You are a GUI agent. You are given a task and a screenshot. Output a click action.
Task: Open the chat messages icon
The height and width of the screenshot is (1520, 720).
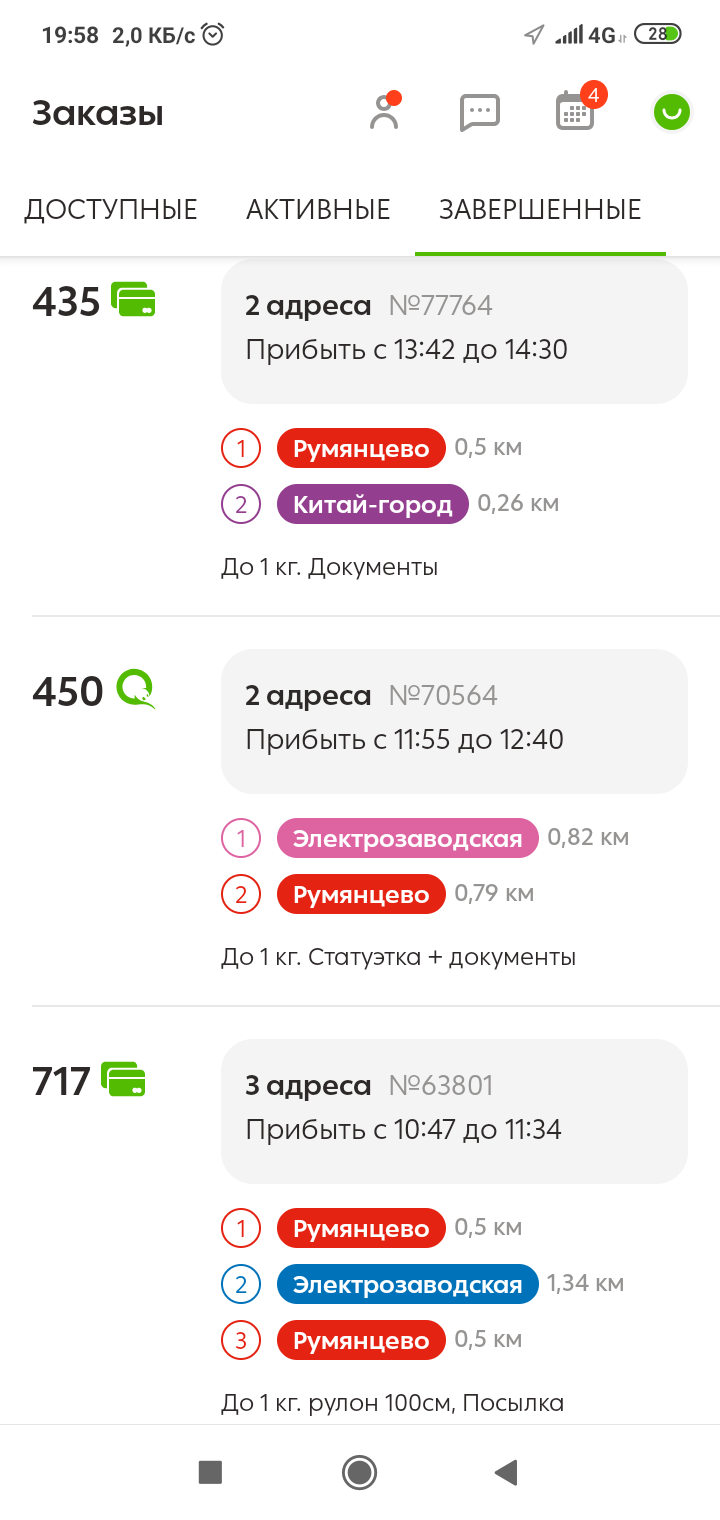coord(479,112)
